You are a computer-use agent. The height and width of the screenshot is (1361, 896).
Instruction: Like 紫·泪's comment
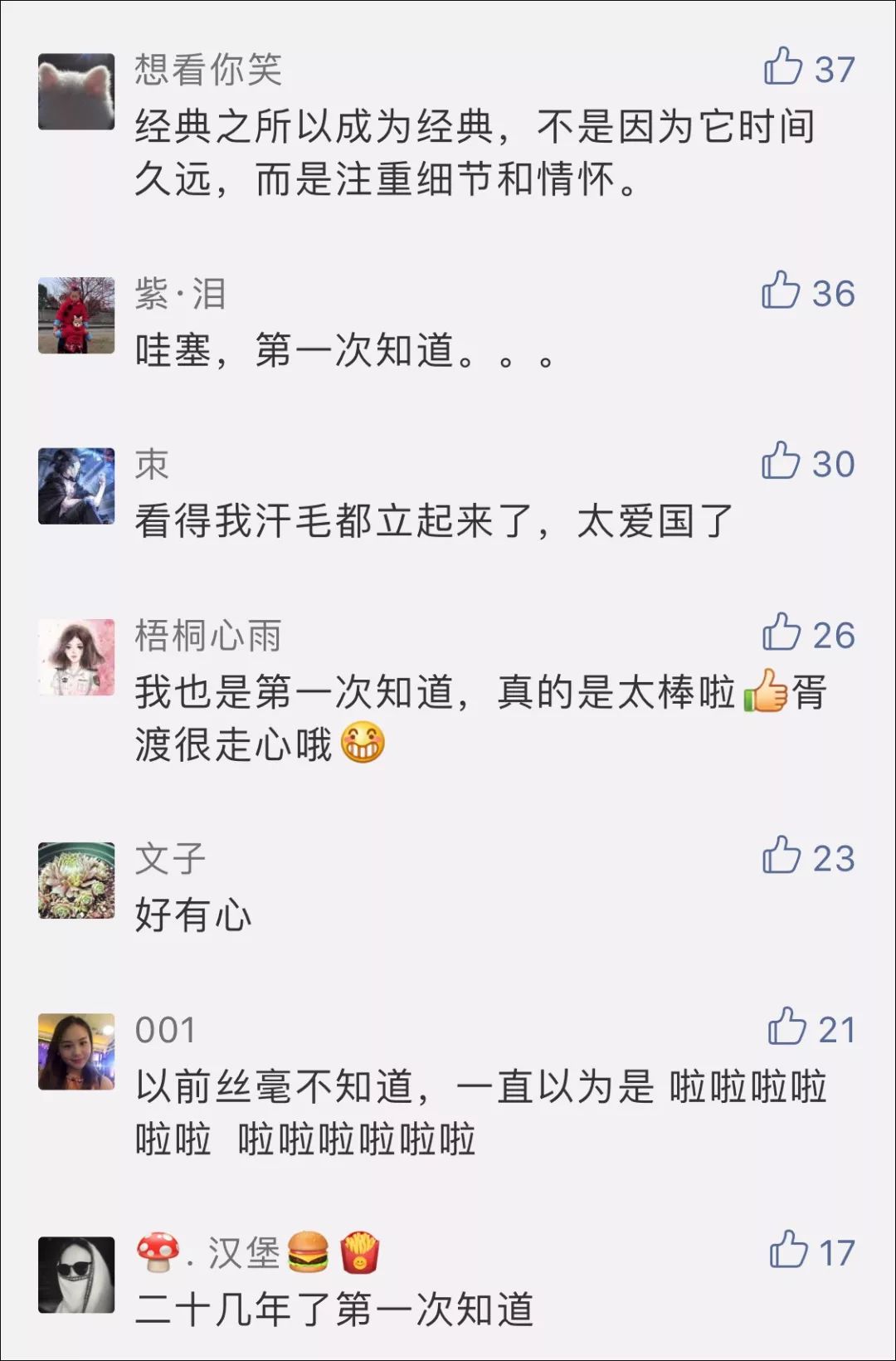[x=781, y=290]
